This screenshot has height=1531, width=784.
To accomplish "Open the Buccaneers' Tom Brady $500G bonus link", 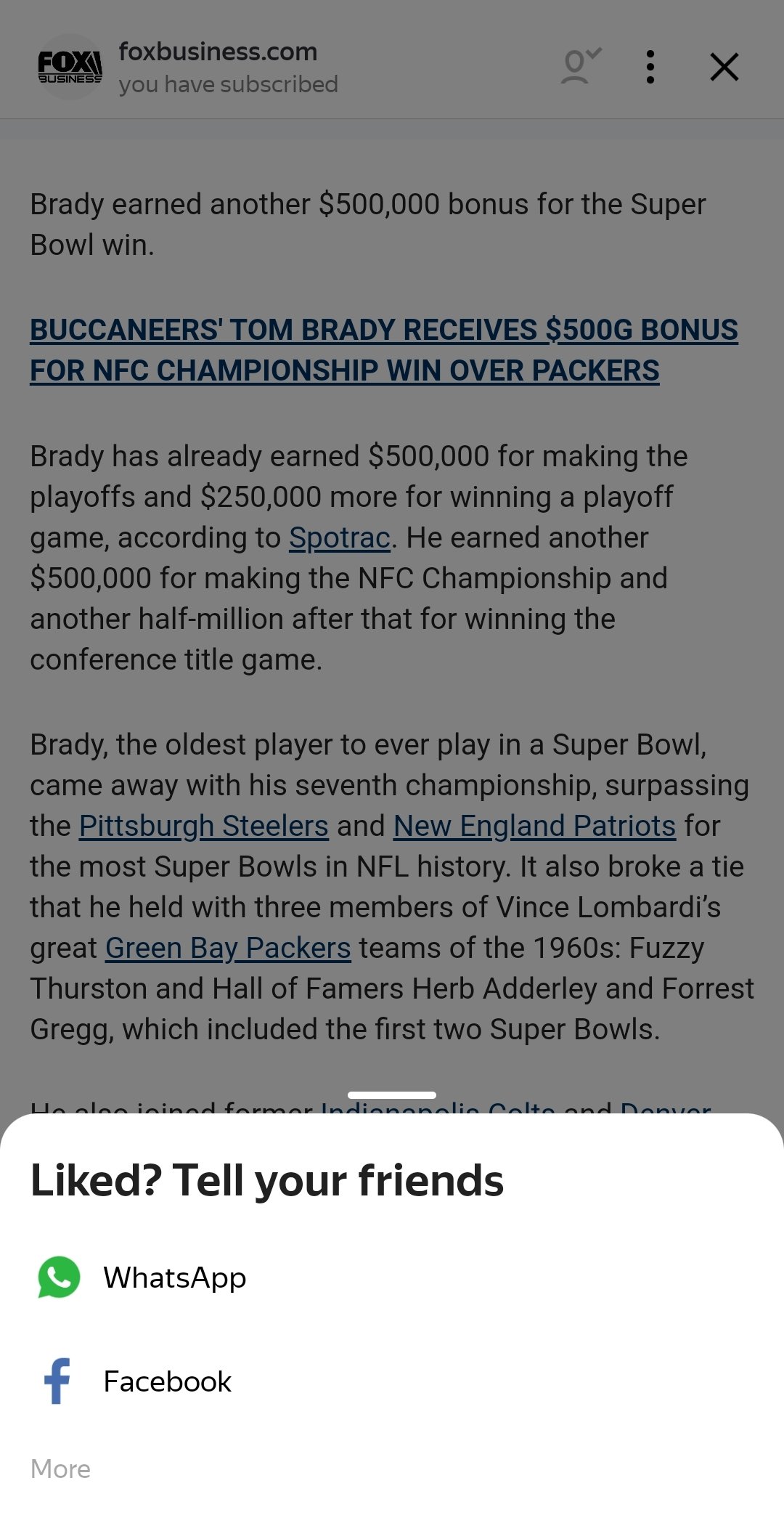I will pos(384,350).
